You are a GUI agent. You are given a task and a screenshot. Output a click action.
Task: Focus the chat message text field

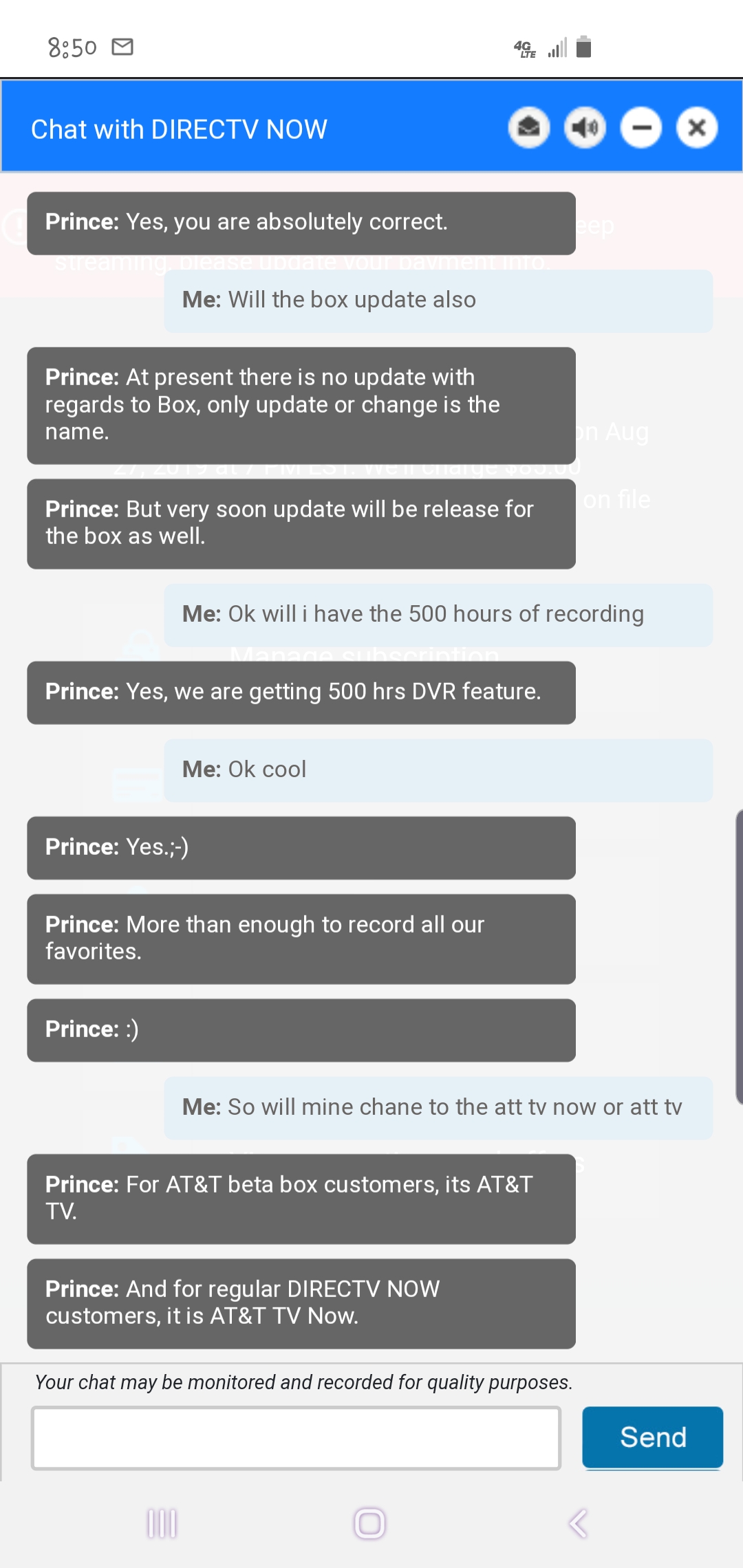pos(297,1437)
